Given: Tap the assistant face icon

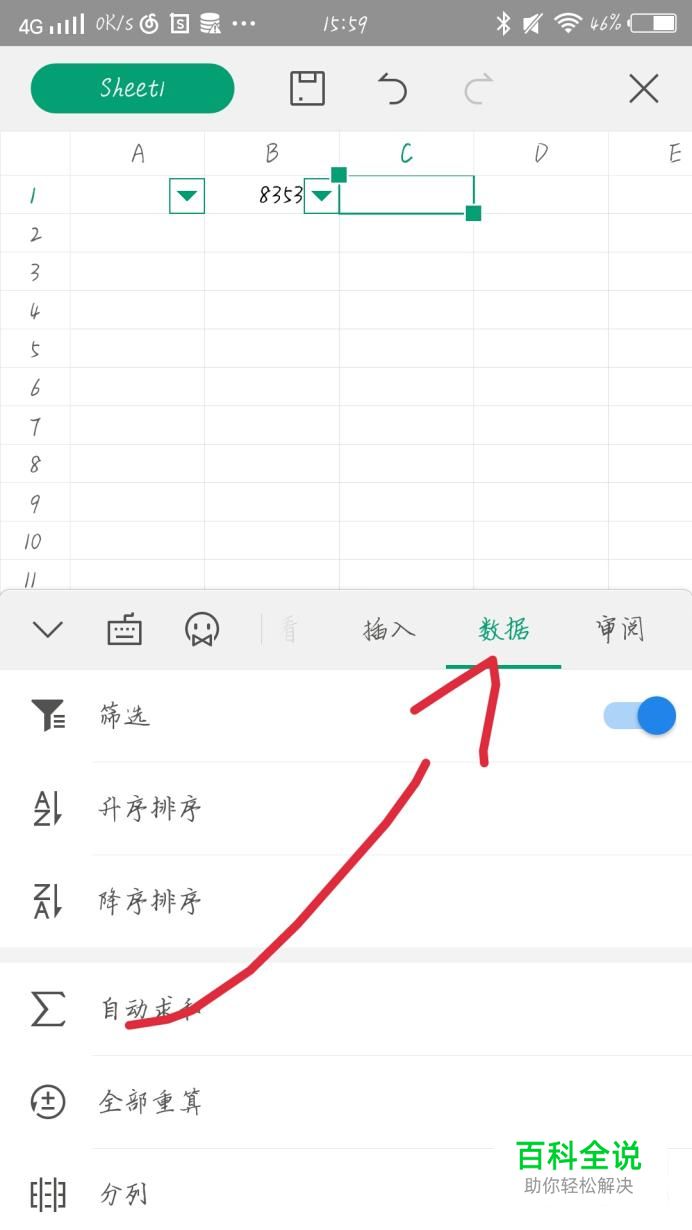Looking at the screenshot, I should click(202, 629).
